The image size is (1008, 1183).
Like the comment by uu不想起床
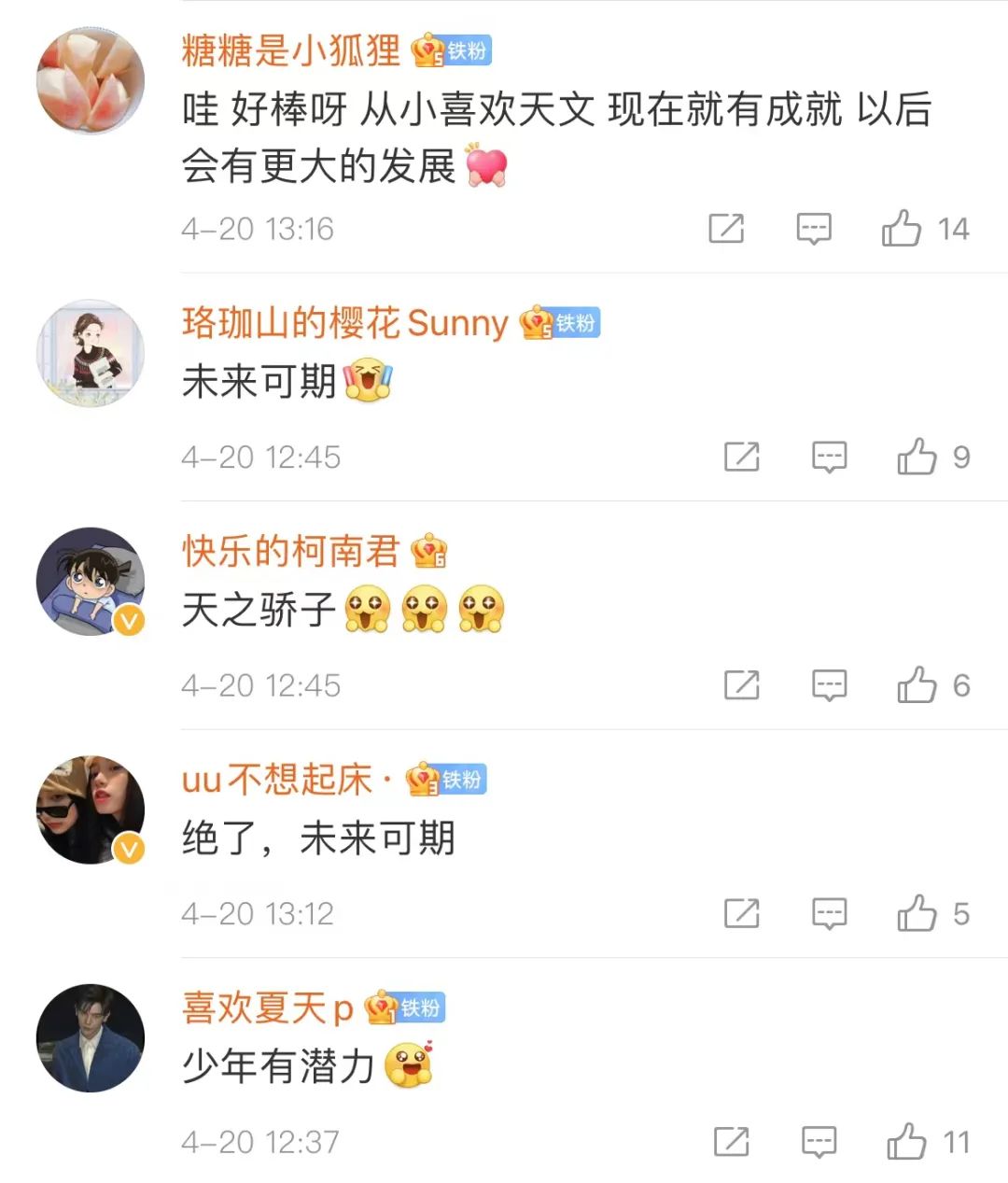[917, 913]
